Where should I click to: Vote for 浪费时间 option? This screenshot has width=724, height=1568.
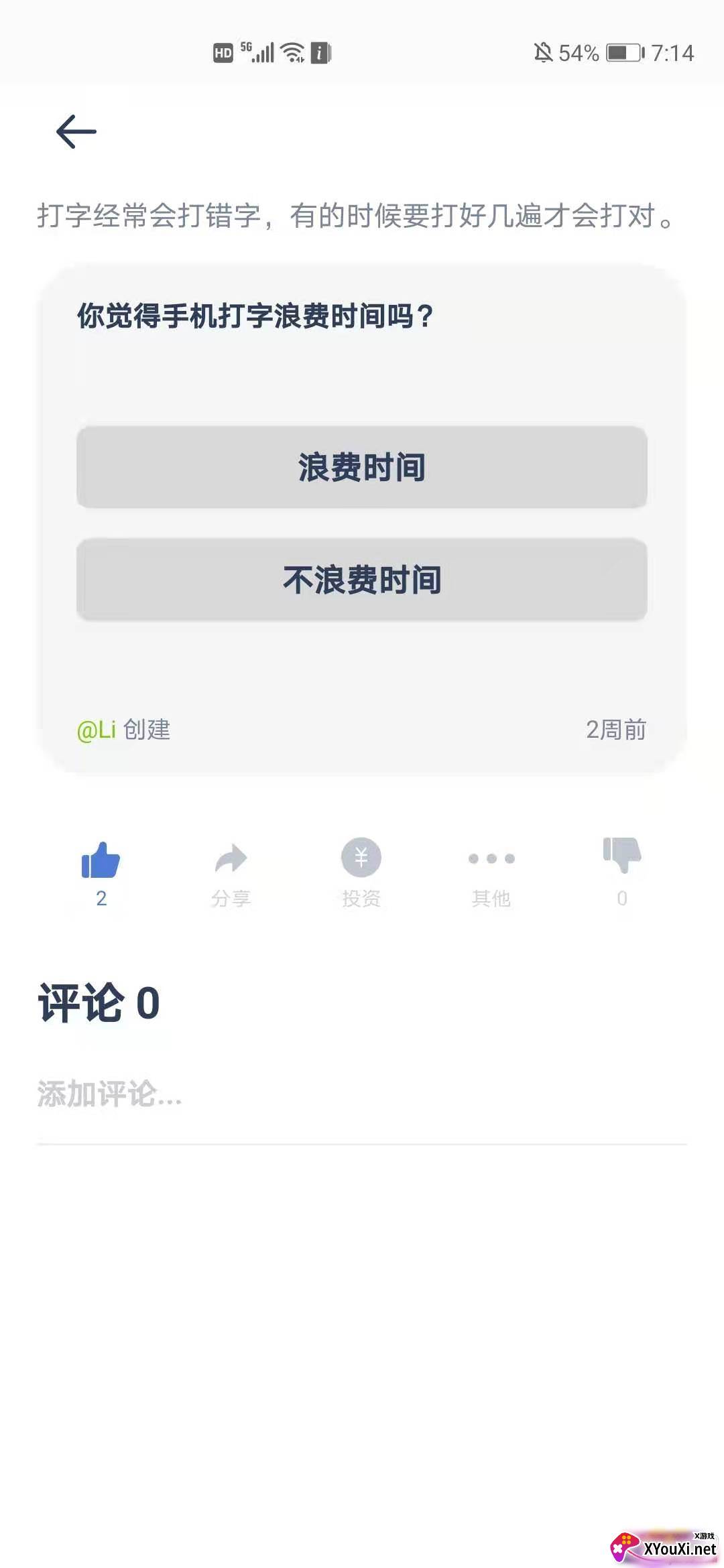[x=362, y=467]
